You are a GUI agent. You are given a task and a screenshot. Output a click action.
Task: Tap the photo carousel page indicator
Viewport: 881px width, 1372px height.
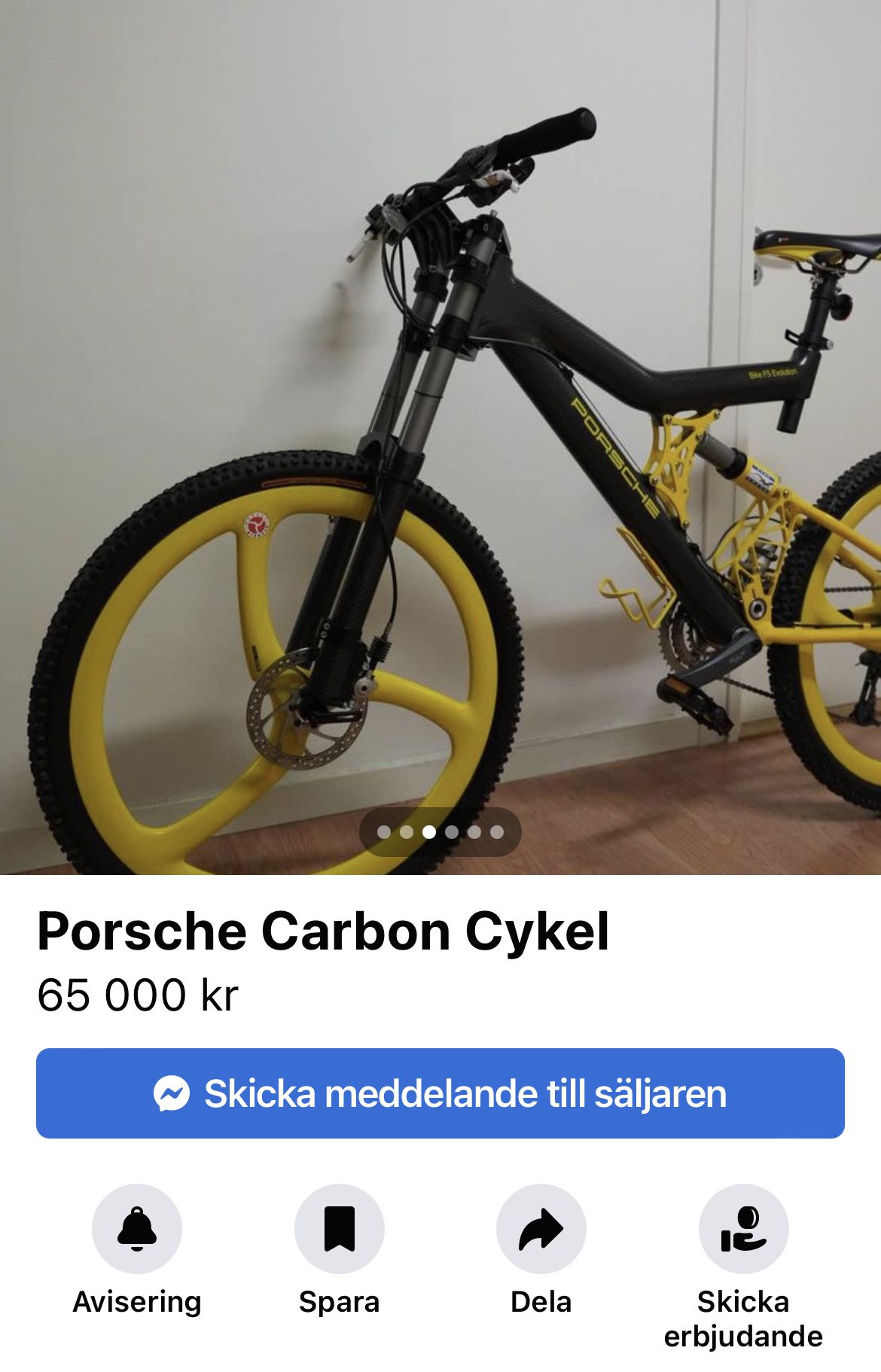[x=440, y=832]
